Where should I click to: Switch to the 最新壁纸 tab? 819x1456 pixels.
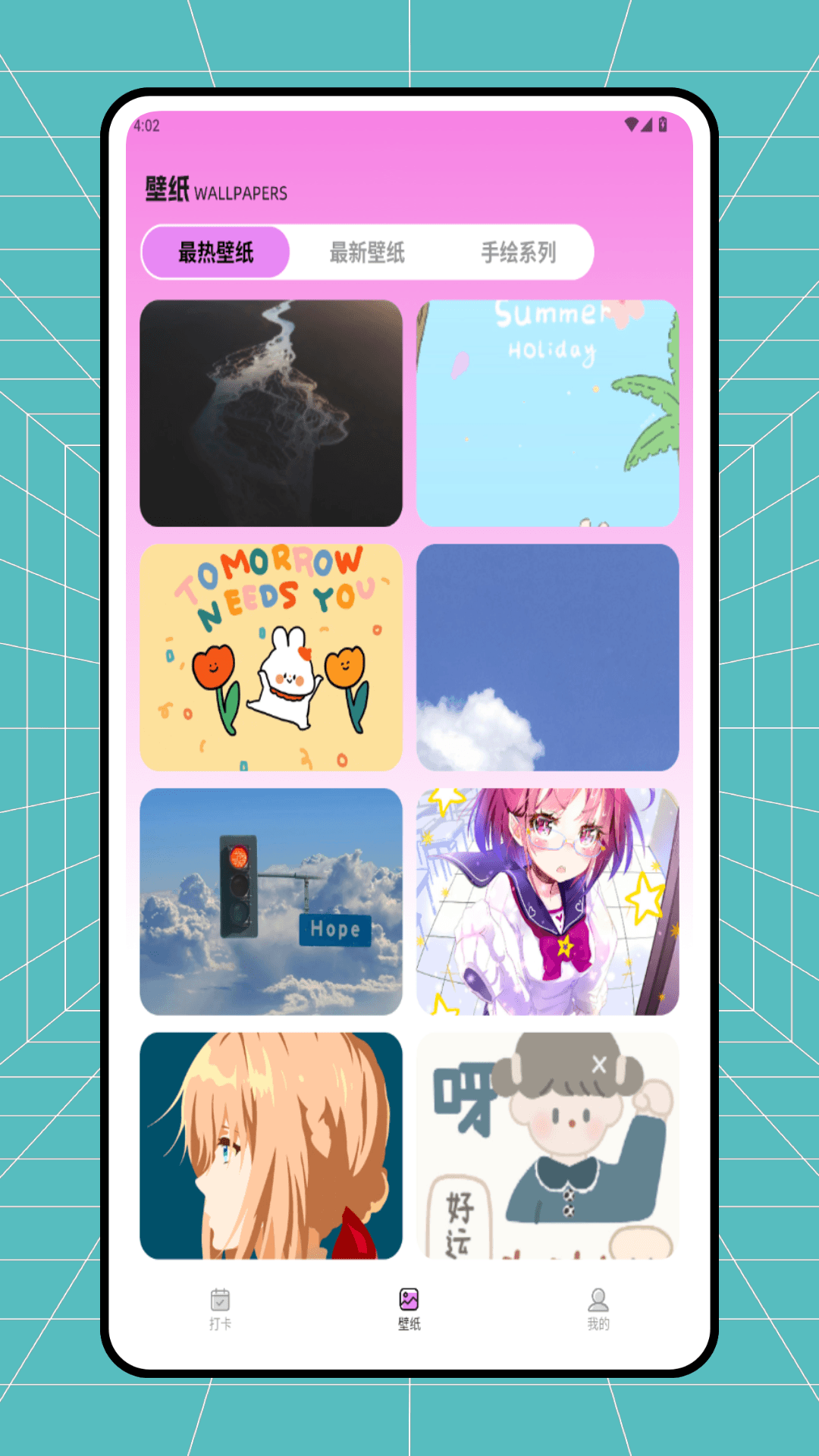(x=367, y=253)
